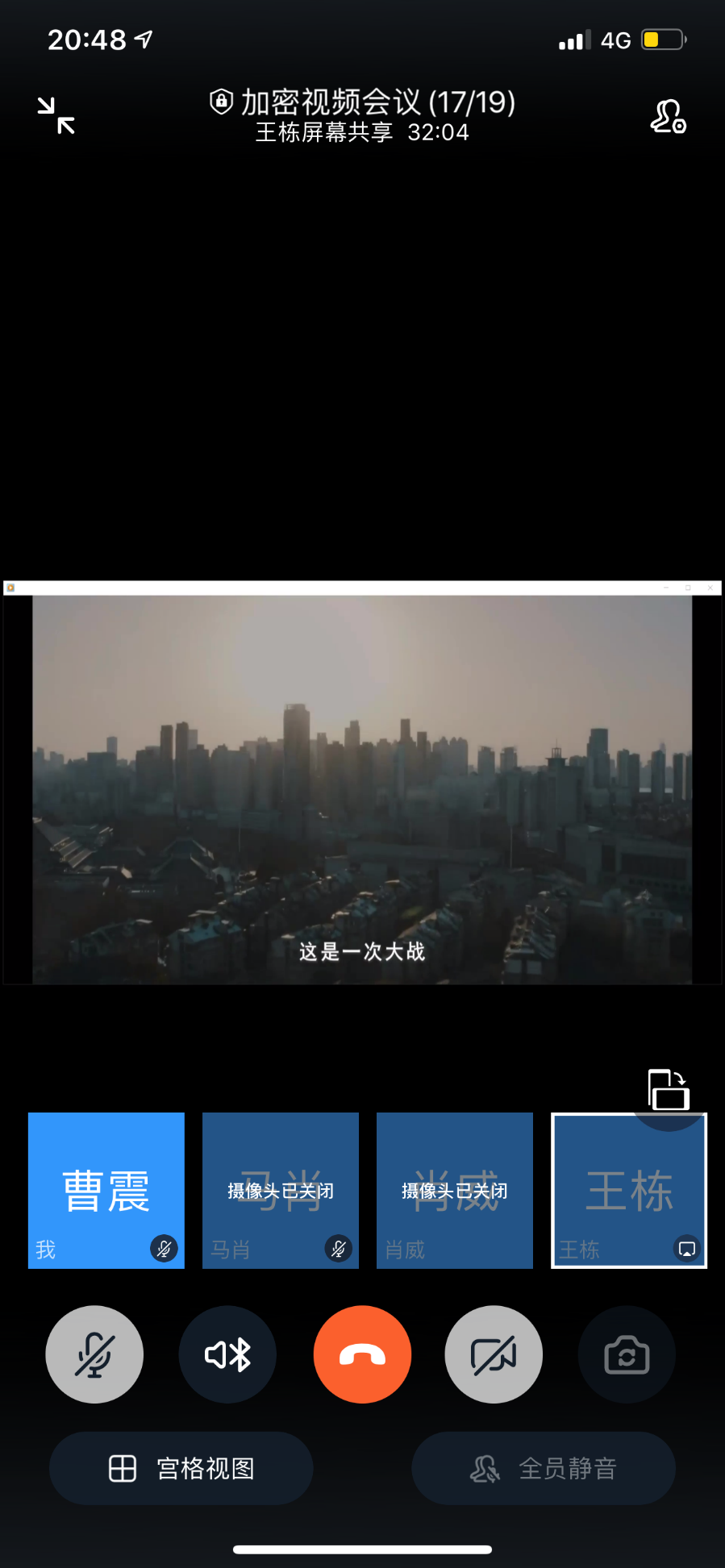The image size is (725, 1568).
Task: Rotate the shared screen view
Action: click(668, 1090)
